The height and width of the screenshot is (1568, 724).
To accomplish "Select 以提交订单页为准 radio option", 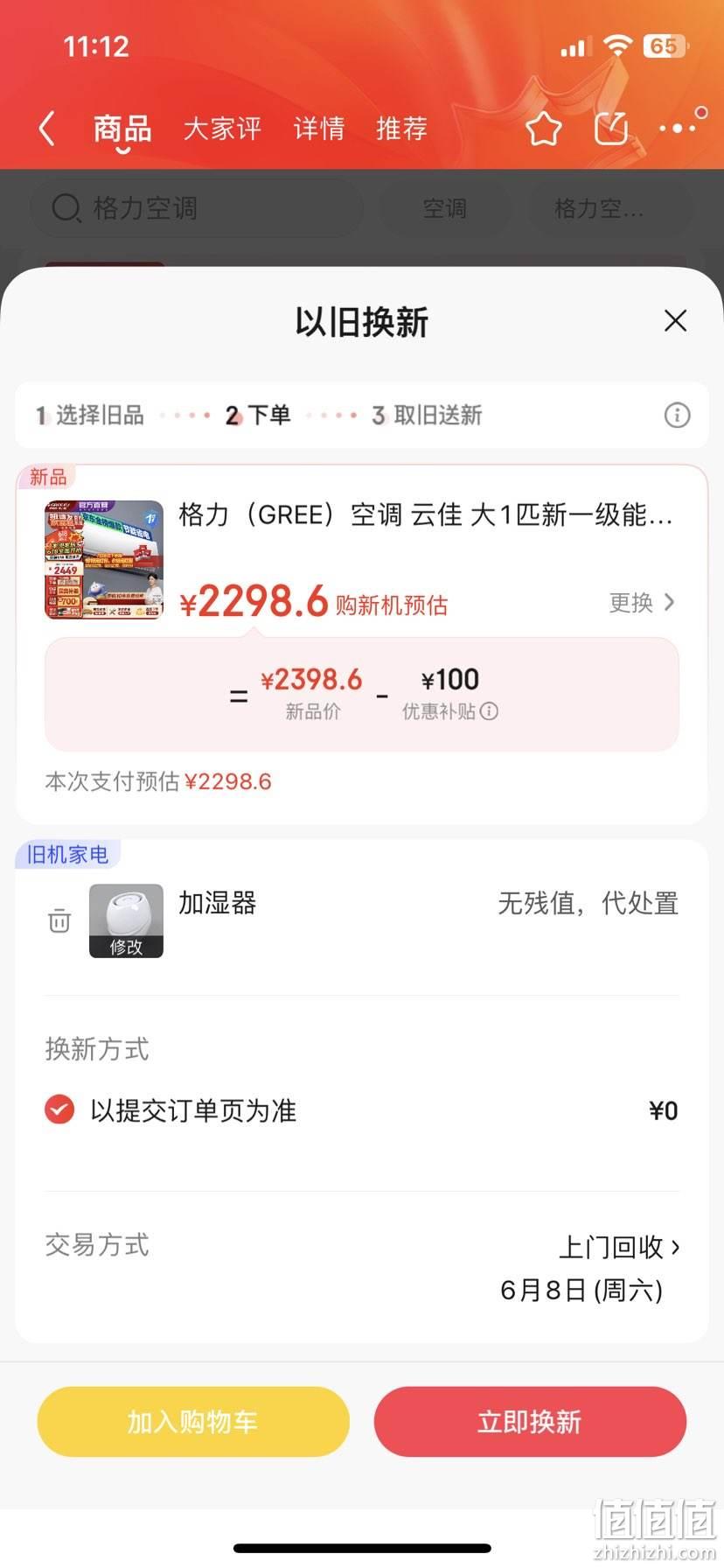I will click(59, 1109).
